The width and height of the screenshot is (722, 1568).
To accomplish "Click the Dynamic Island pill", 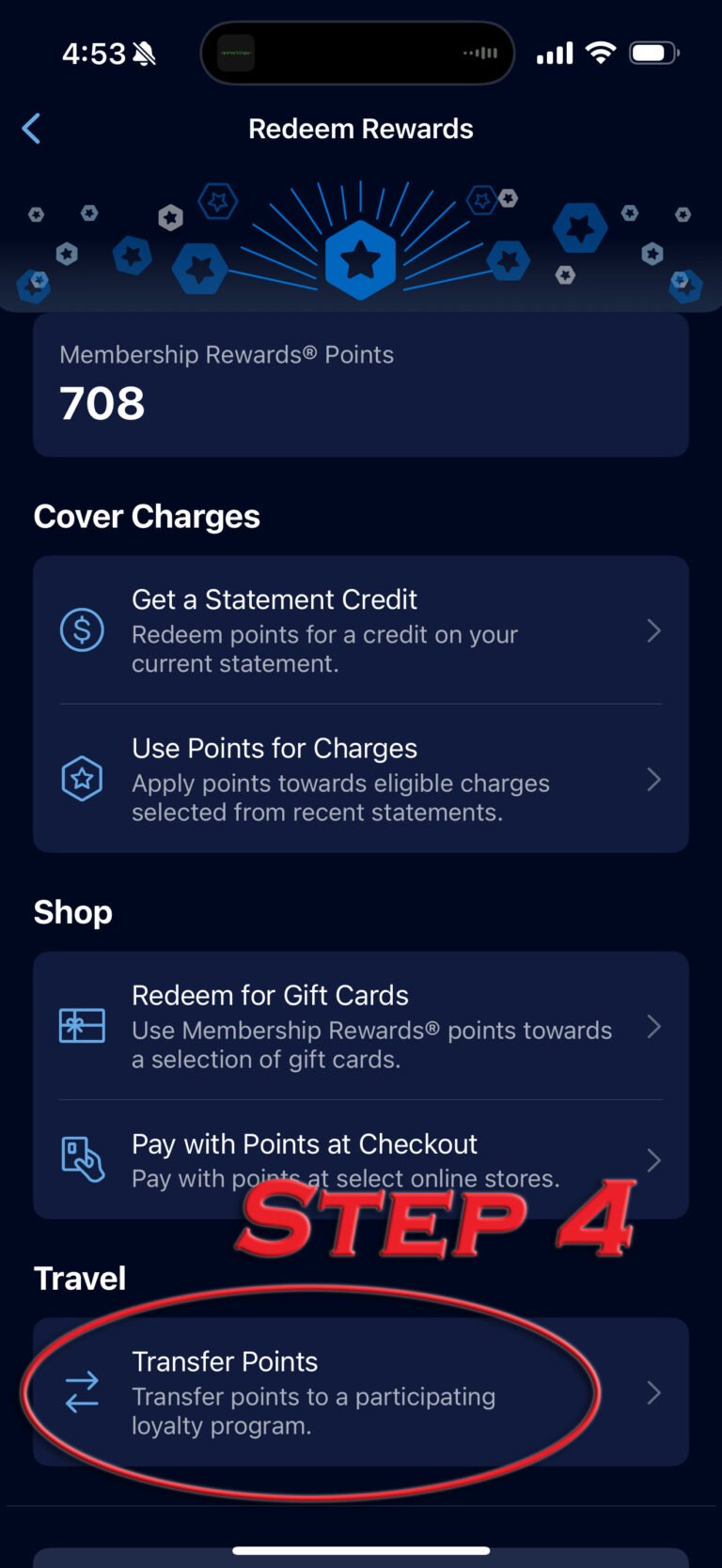I will click(x=357, y=53).
